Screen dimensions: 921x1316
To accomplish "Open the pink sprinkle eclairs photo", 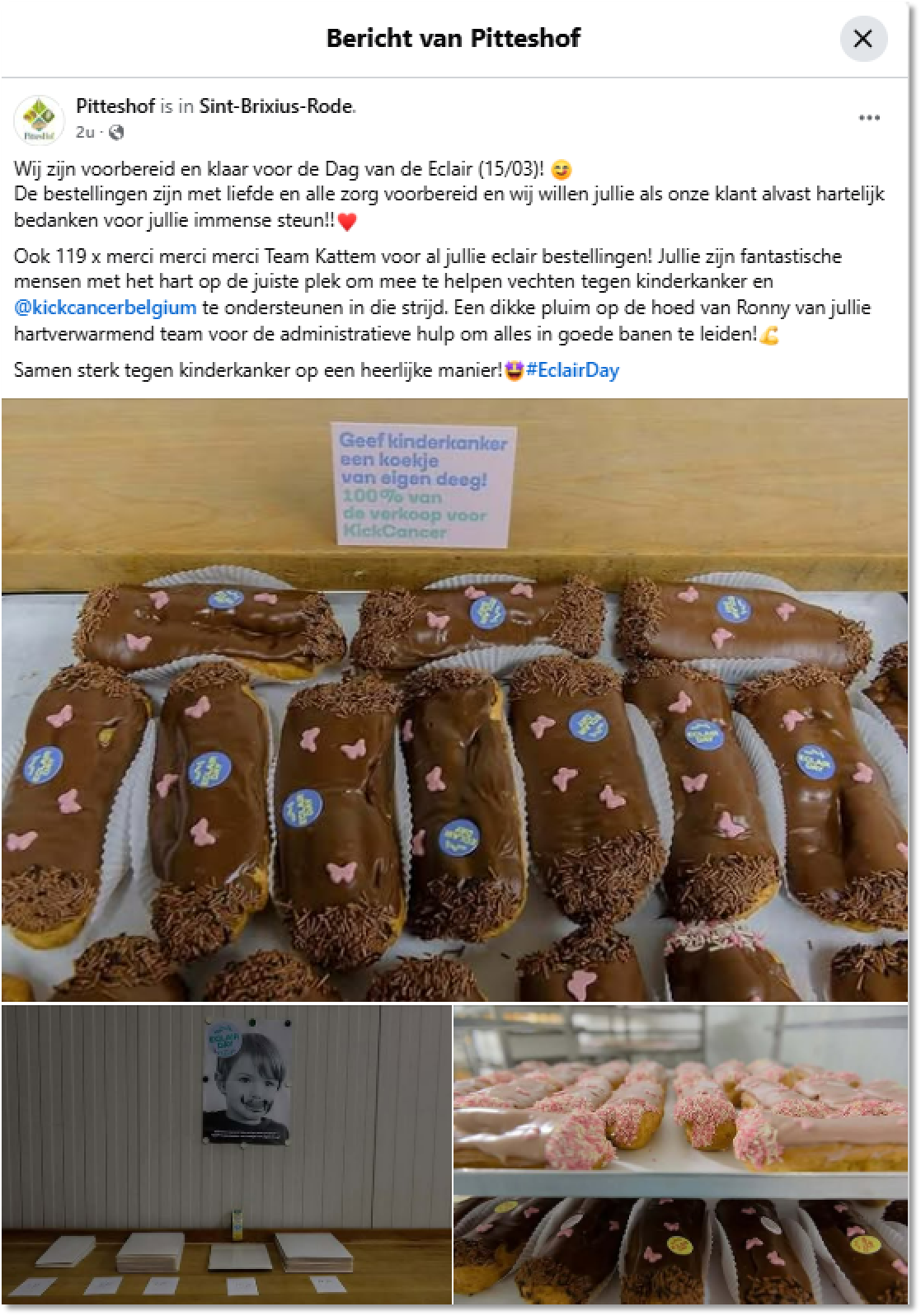I will (x=680, y=1153).
